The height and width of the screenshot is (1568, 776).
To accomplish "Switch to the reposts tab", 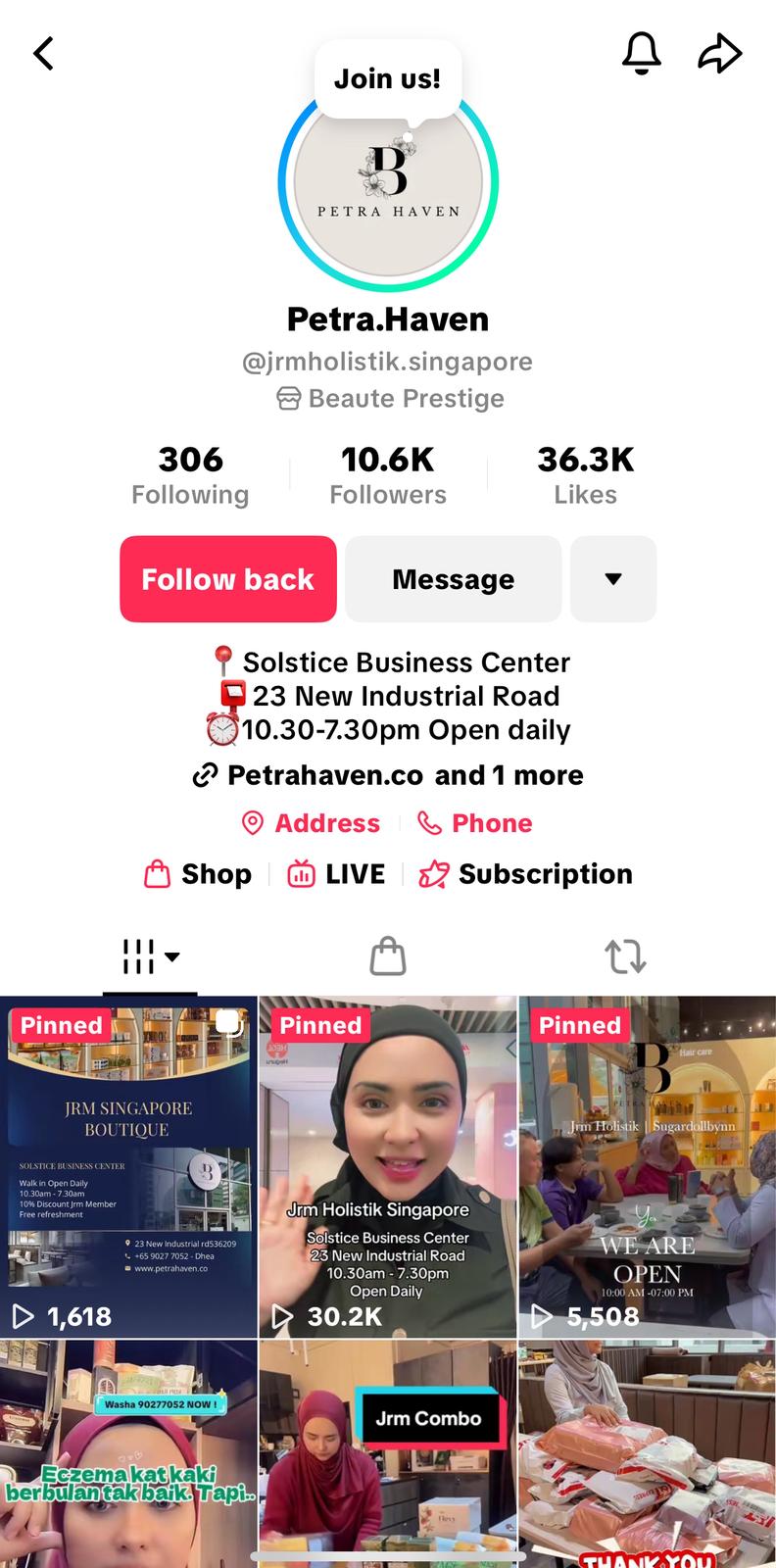I will tap(625, 956).
